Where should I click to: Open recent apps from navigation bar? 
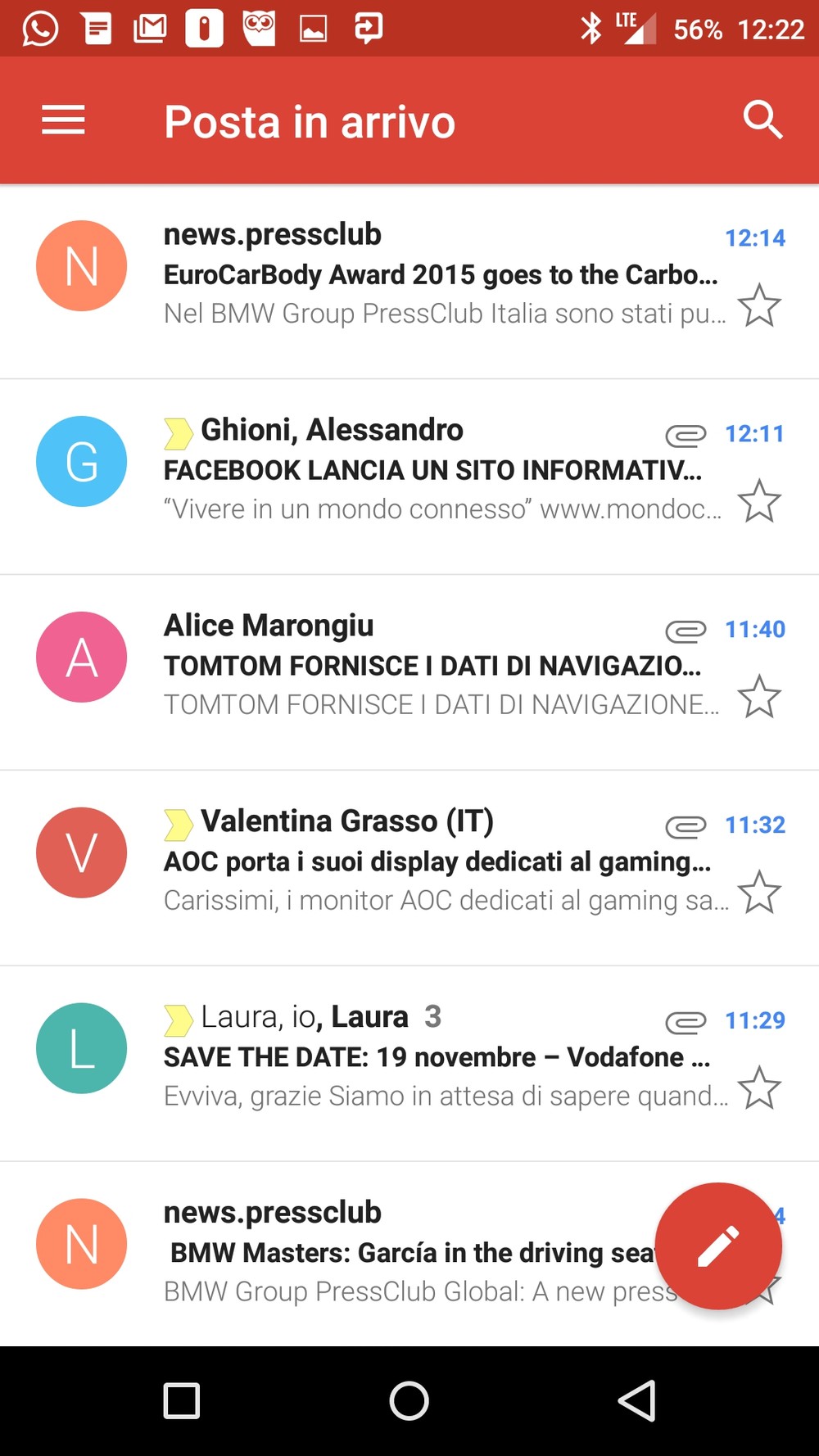point(182,1400)
